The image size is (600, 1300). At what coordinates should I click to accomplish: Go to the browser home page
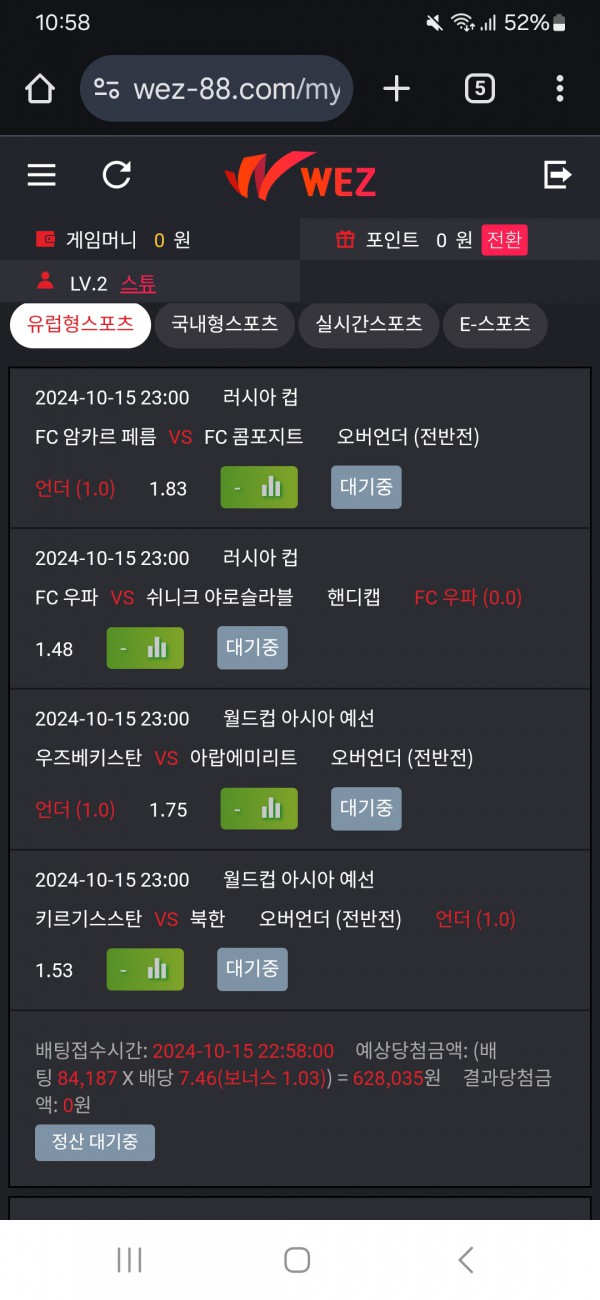click(40, 89)
